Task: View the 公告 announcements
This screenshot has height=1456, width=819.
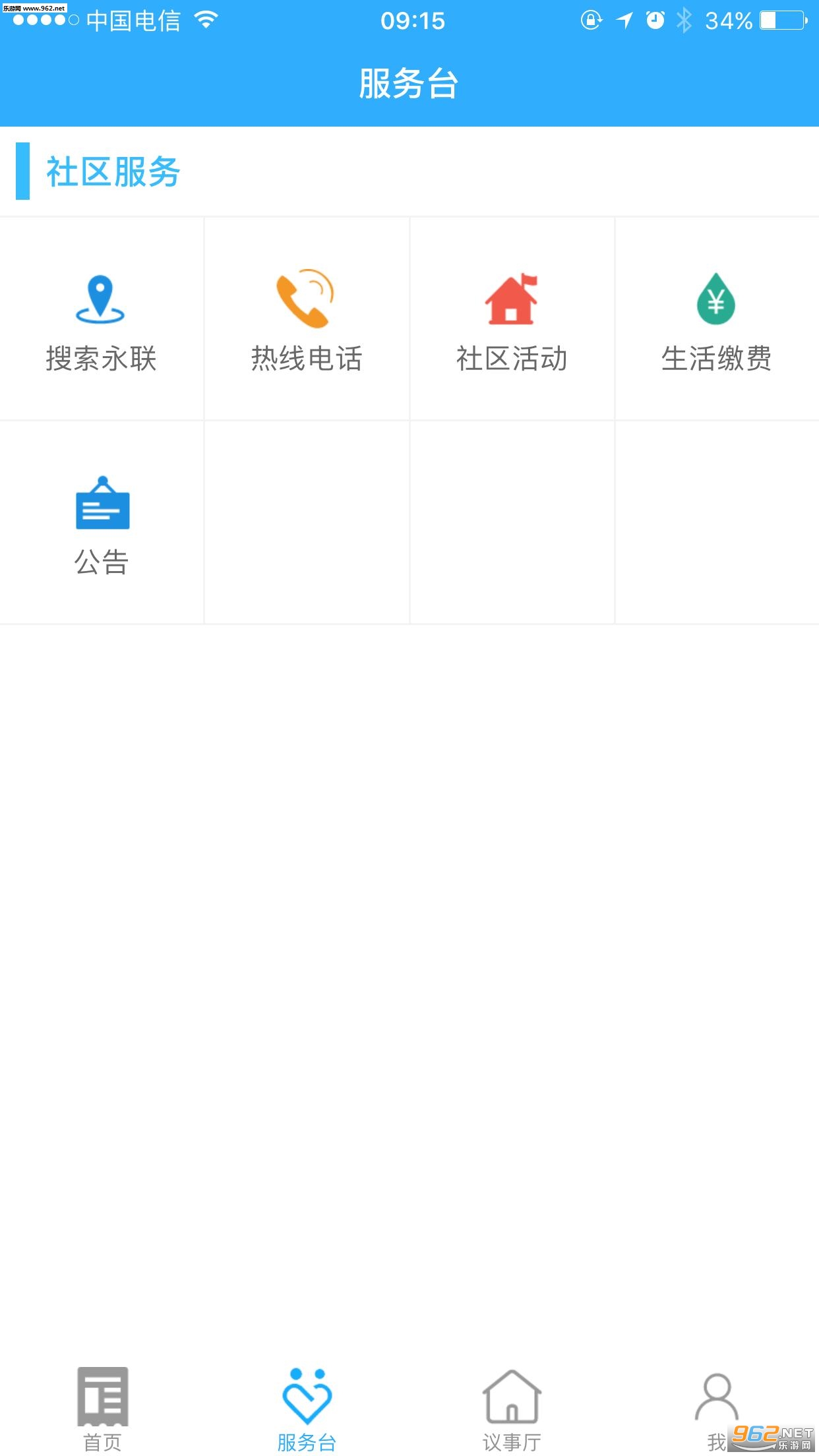Action: (102, 523)
